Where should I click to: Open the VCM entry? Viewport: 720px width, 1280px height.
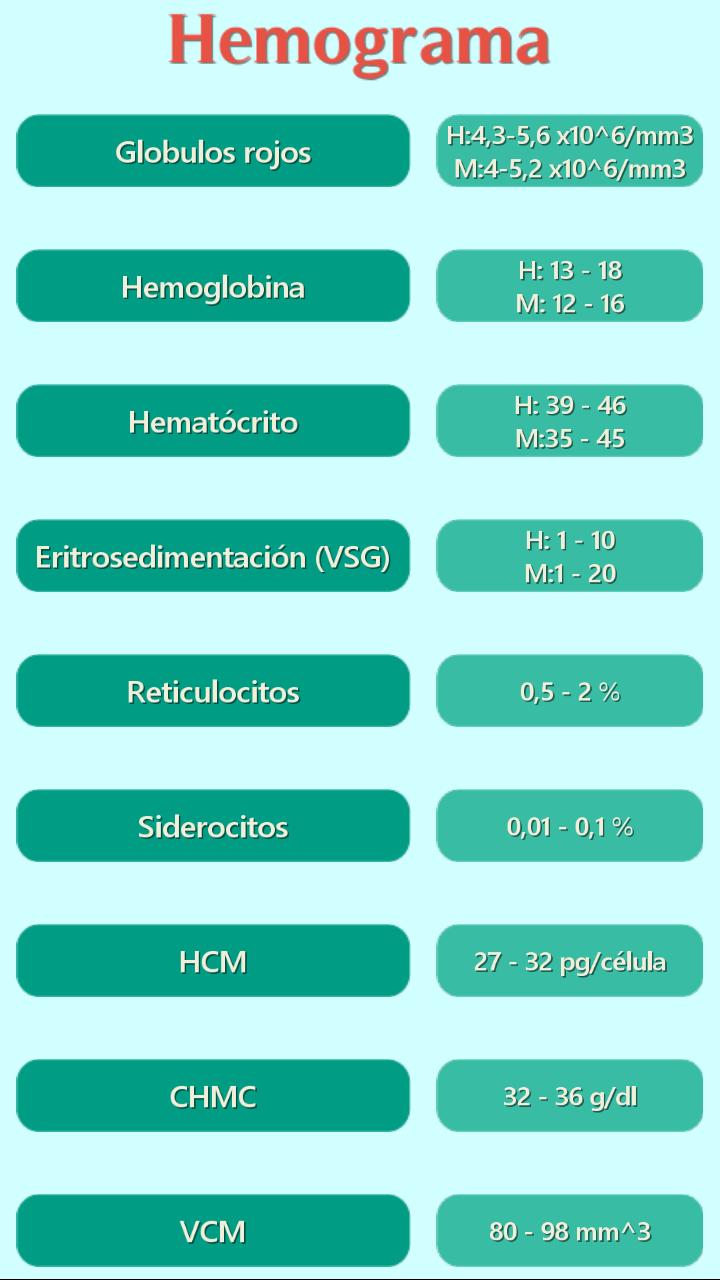[213, 1231]
